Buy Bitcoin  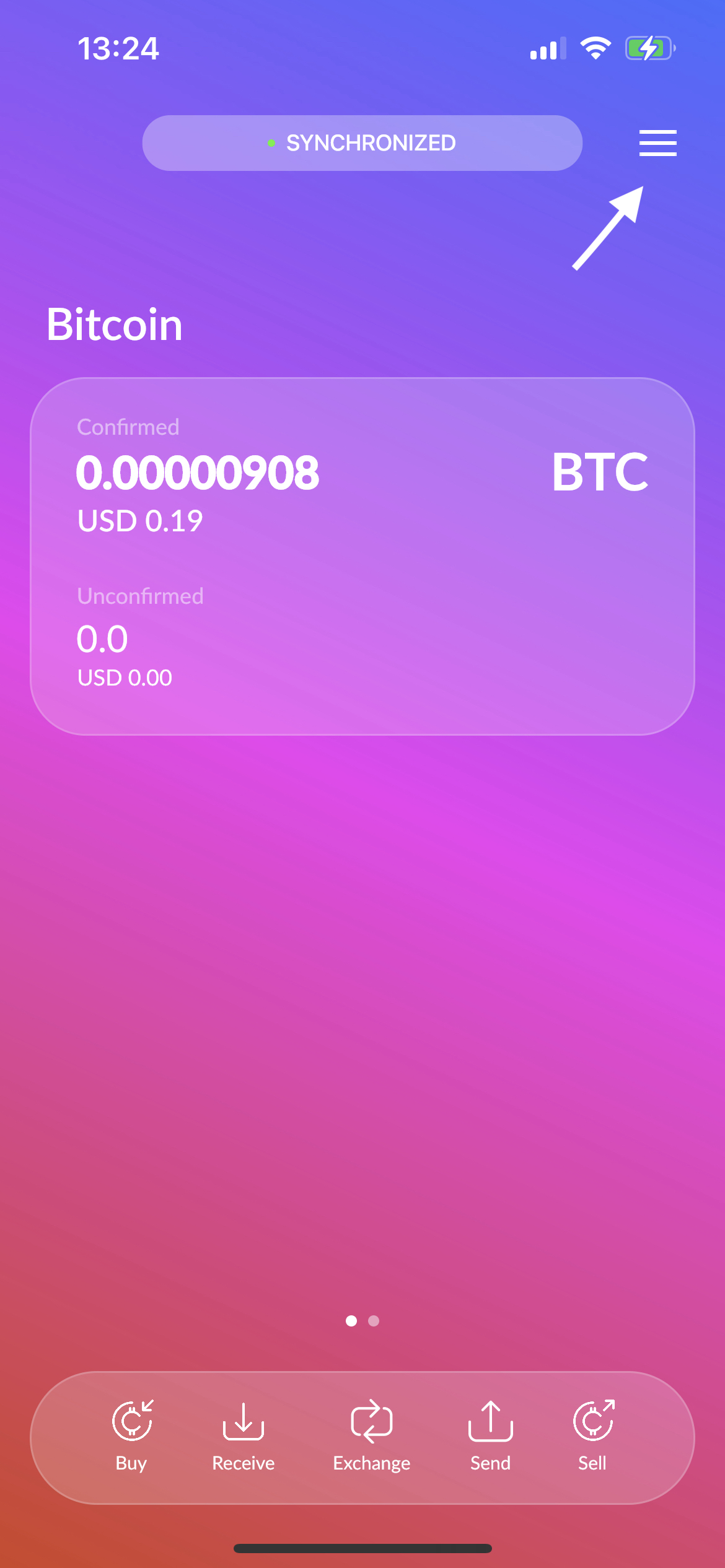coord(132,1435)
